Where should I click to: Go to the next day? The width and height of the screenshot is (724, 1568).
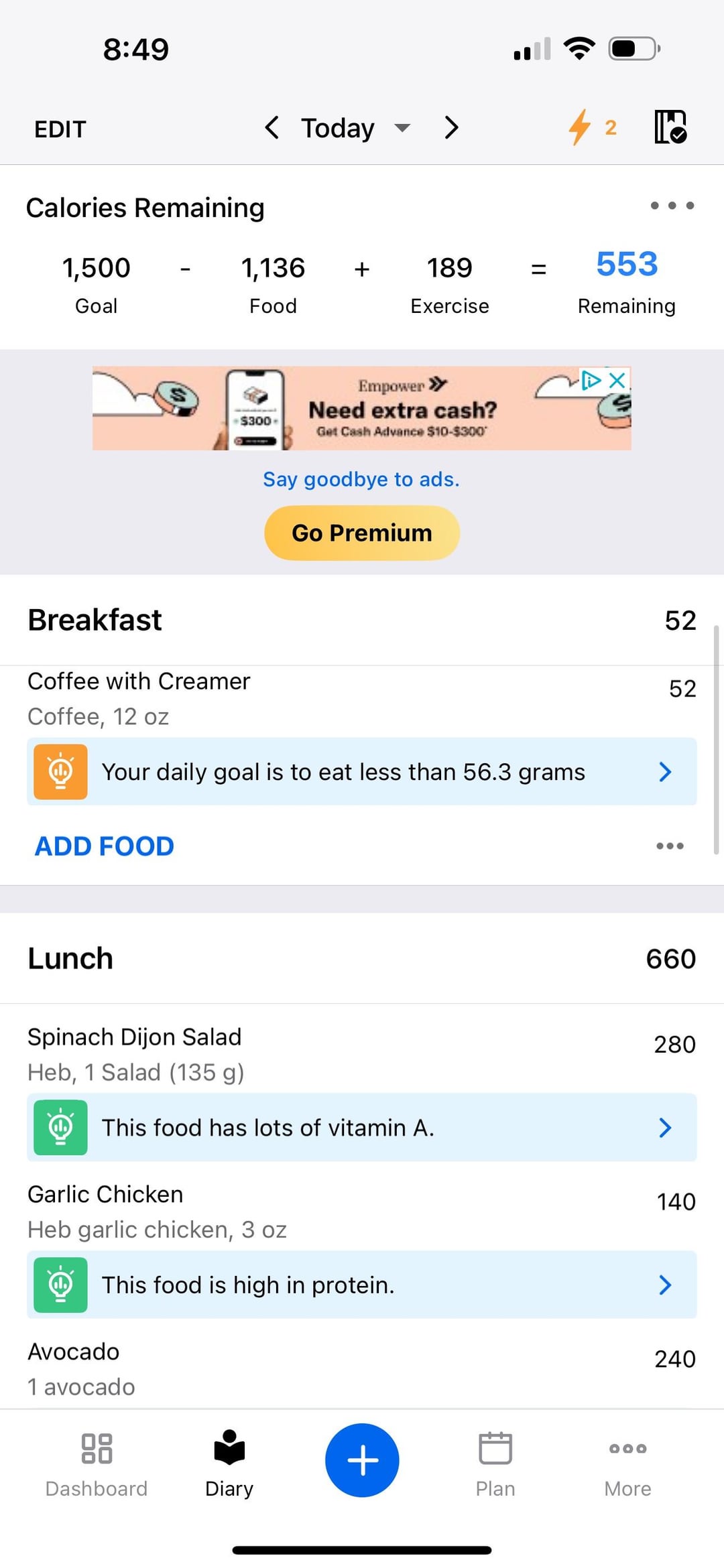tap(451, 127)
